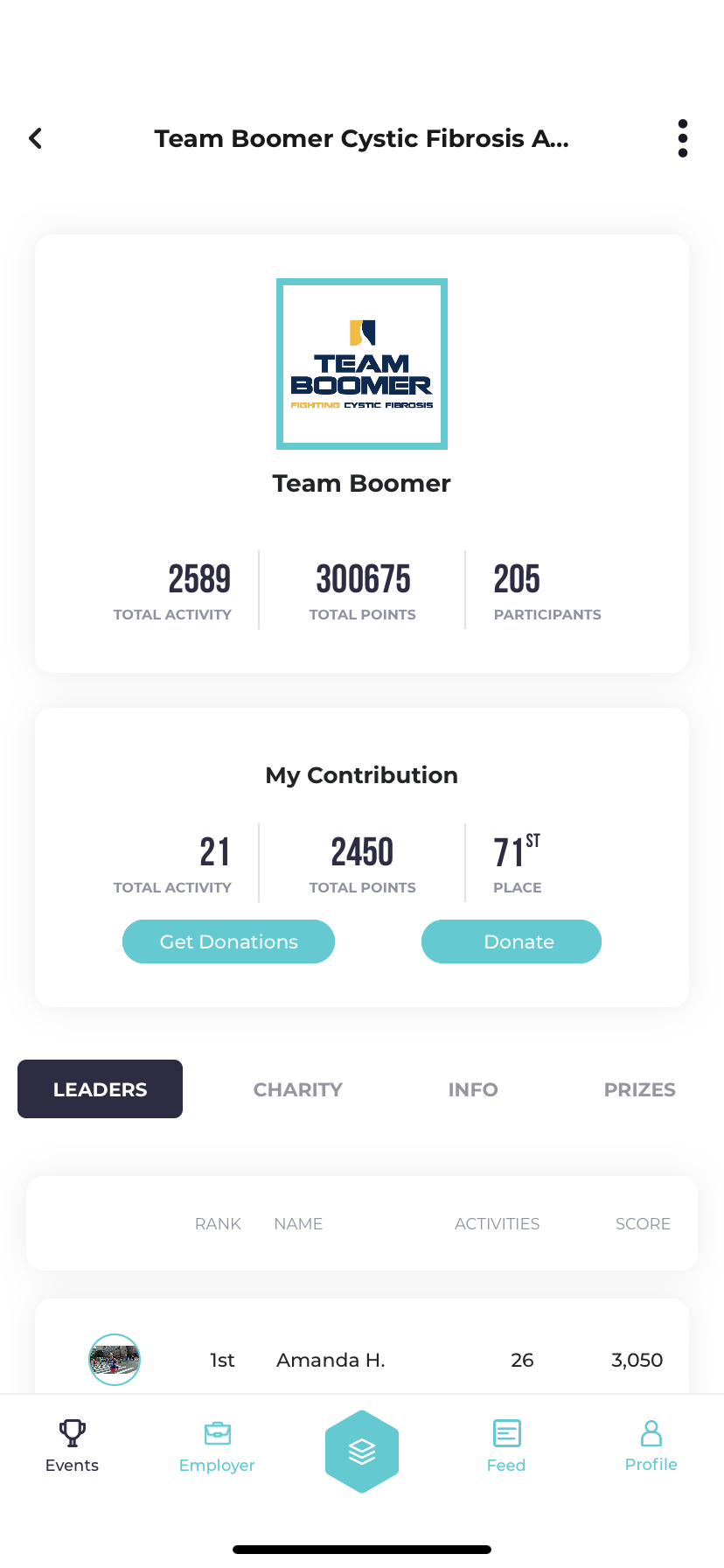Open the three-dot overflow menu
724x1568 pixels.
pos(683,138)
